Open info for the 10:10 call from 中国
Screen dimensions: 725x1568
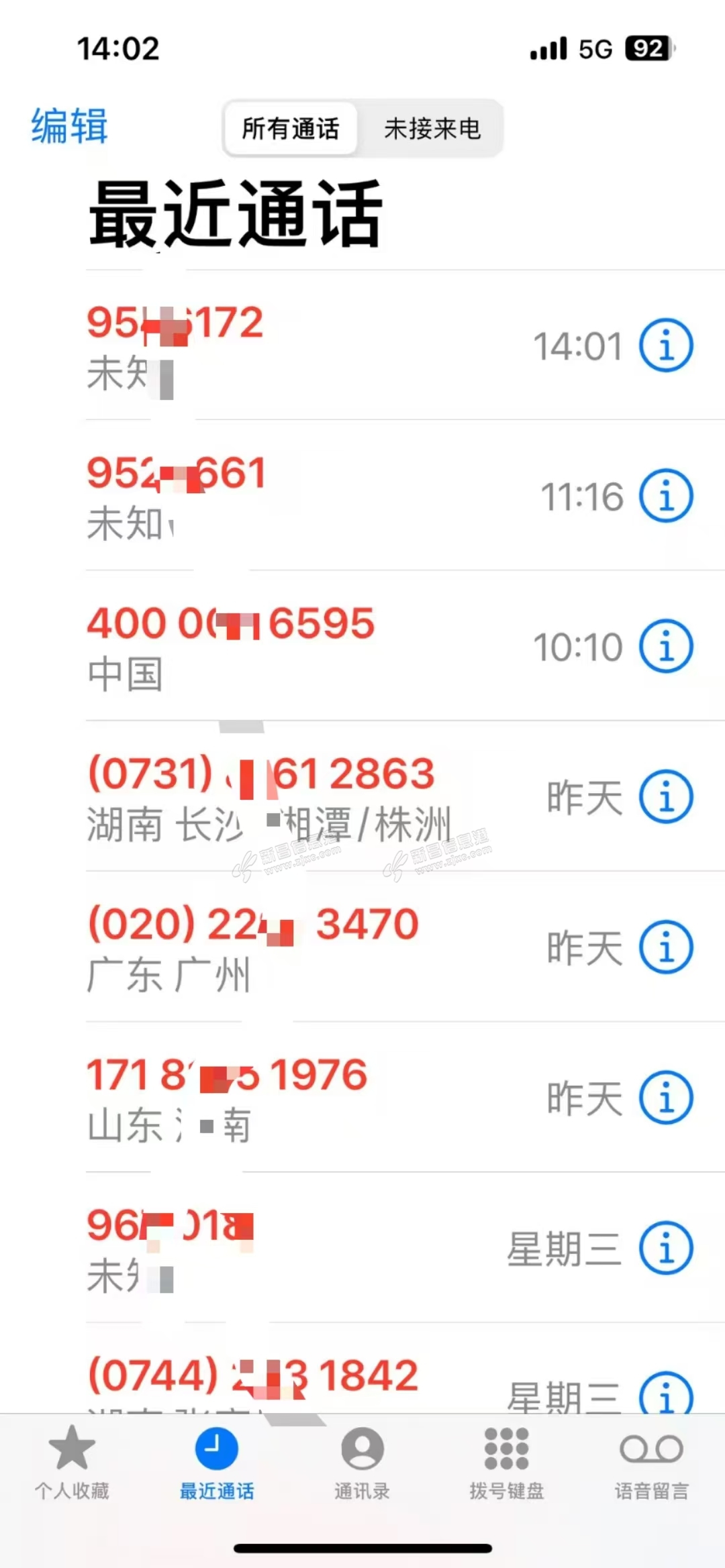[666, 646]
